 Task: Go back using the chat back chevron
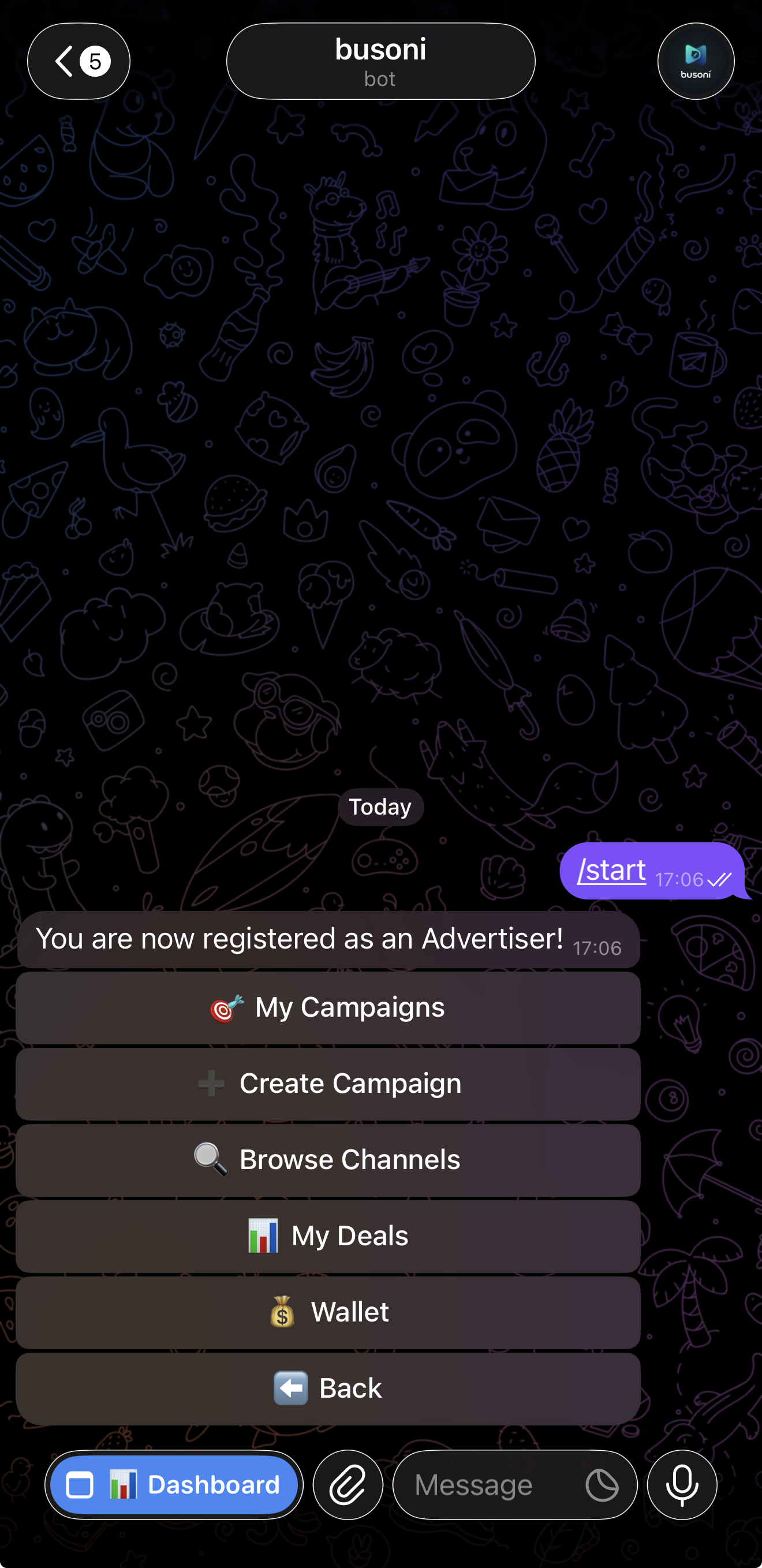click(x=63, y=60)
